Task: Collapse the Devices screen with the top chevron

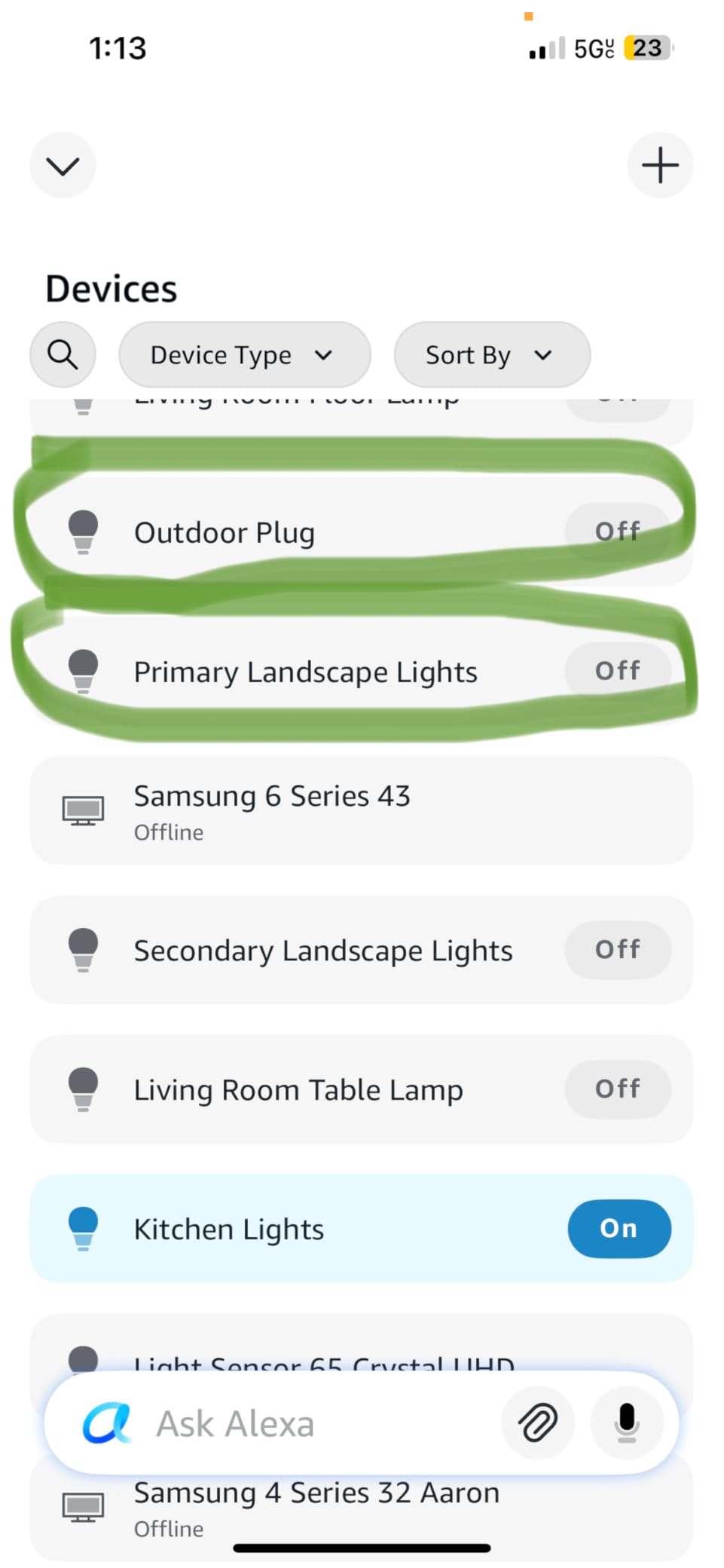Action: 63,165
